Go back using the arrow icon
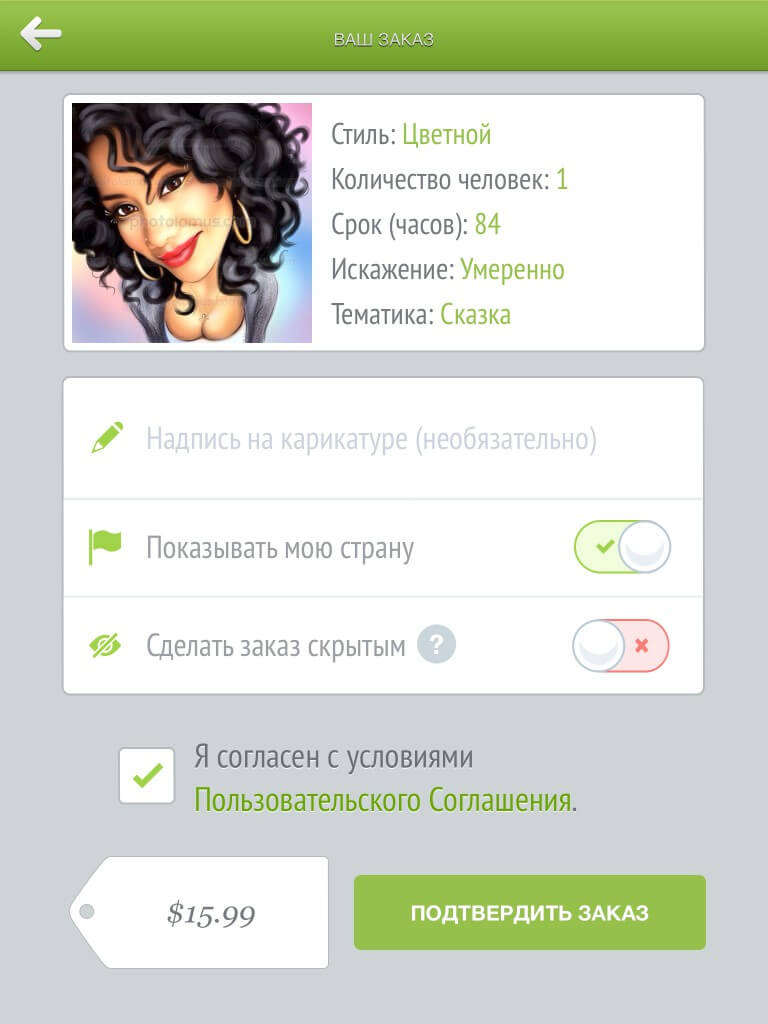This screenshot has height=1024, width=768. pos(41,34)
